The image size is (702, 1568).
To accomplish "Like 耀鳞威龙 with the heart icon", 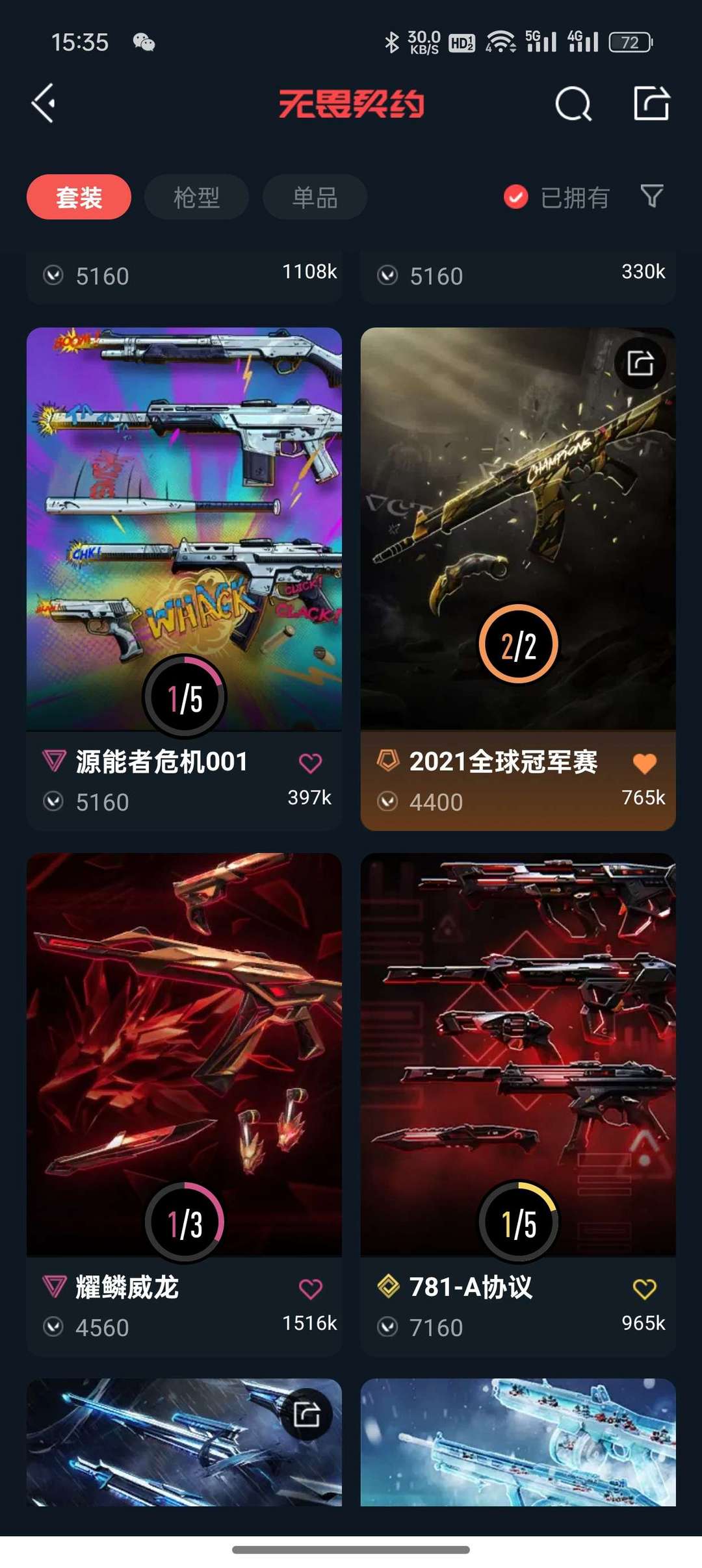I will pyautogui.click(x=310, y=1289).
